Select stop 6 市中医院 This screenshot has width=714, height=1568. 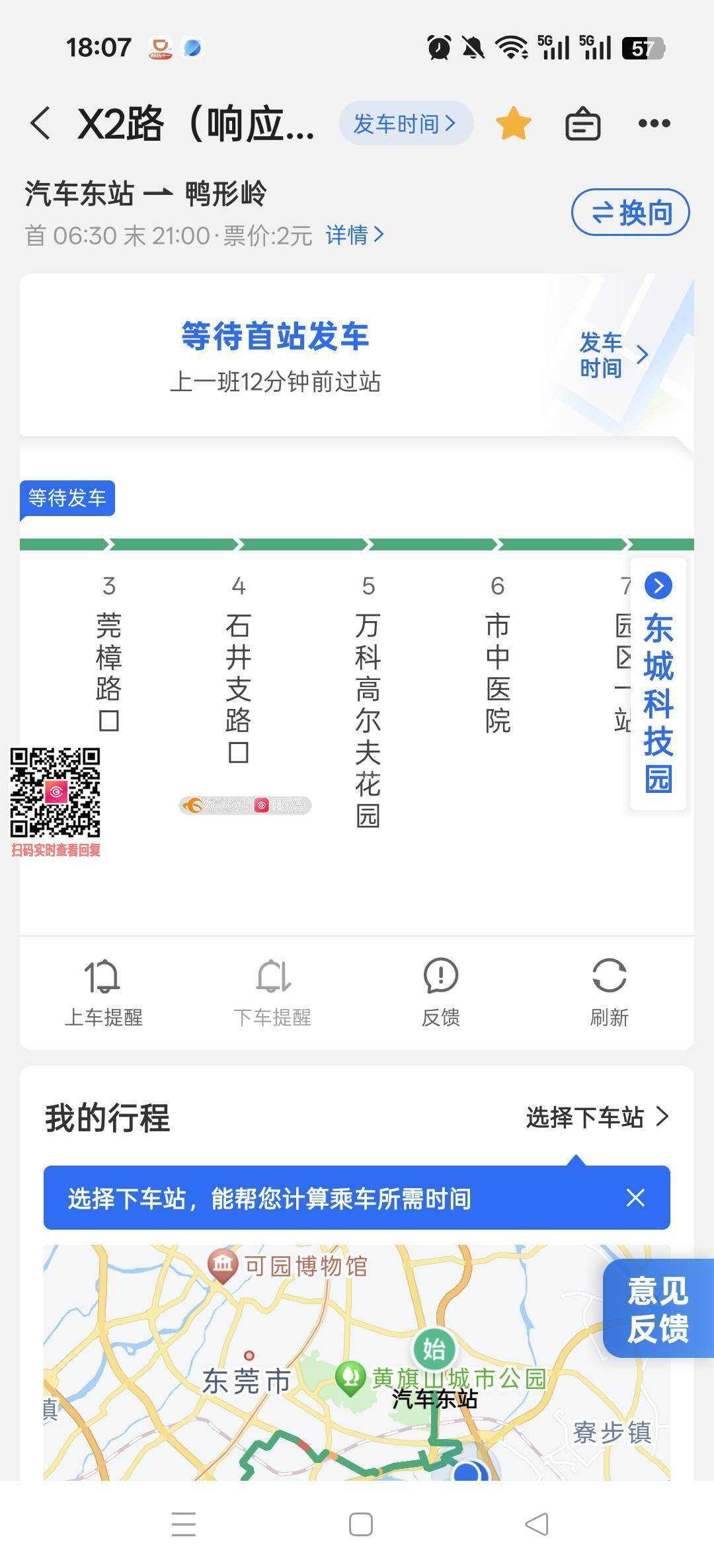[x=498, y=671]
